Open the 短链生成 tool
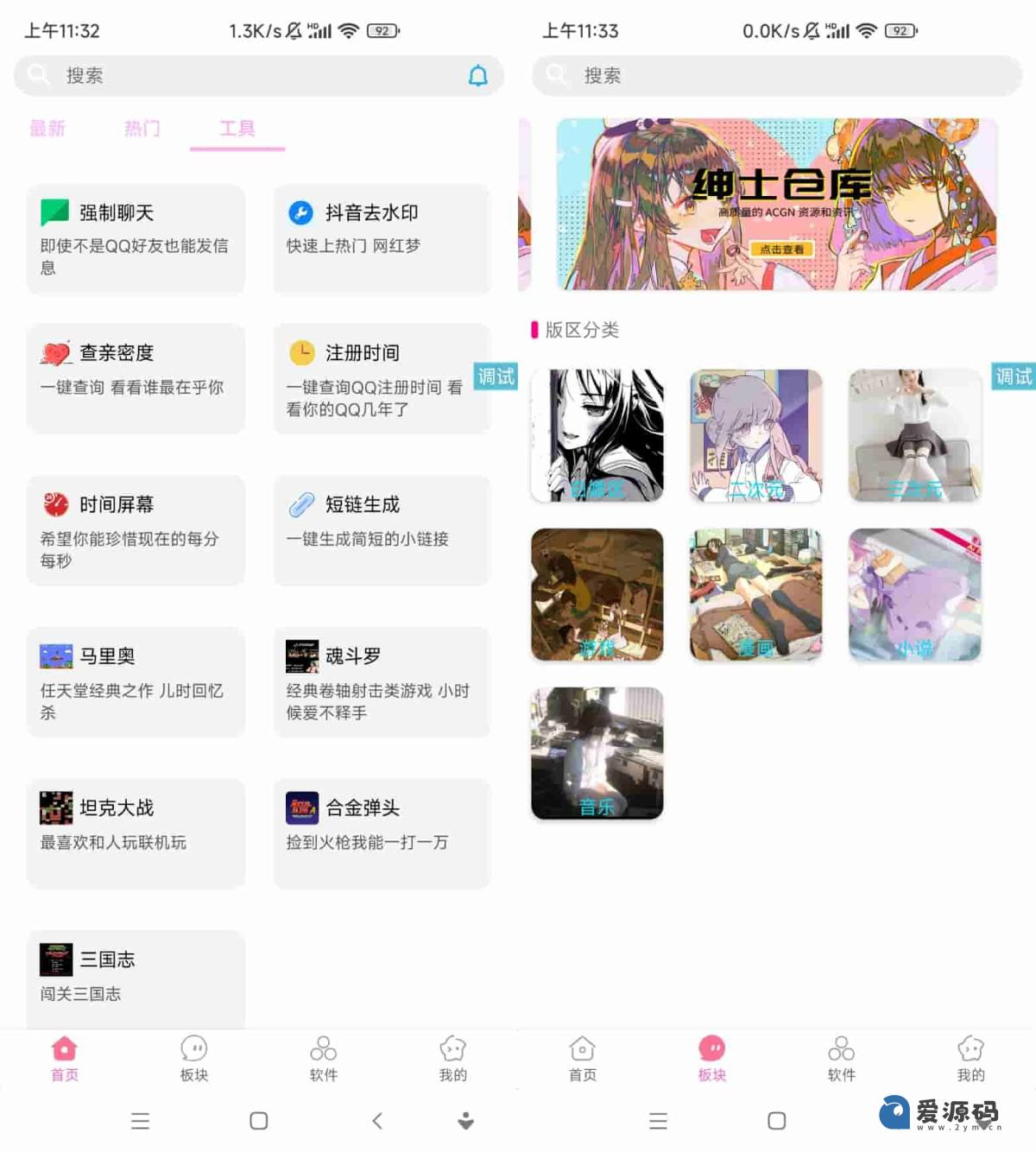The width and height of the screenshot is (1036, 1152). [382, 529]
